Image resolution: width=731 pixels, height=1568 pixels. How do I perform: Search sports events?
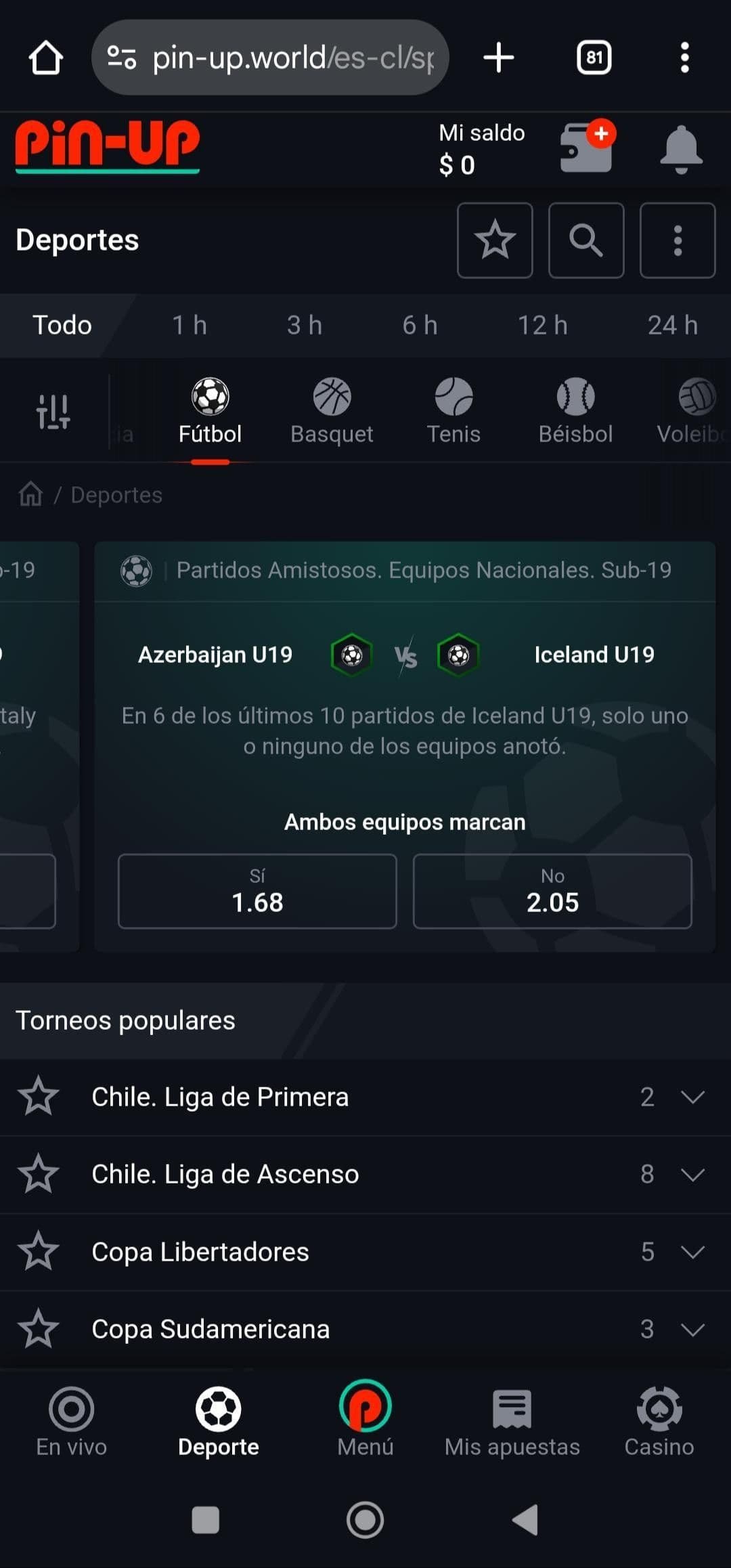(586, 240)
